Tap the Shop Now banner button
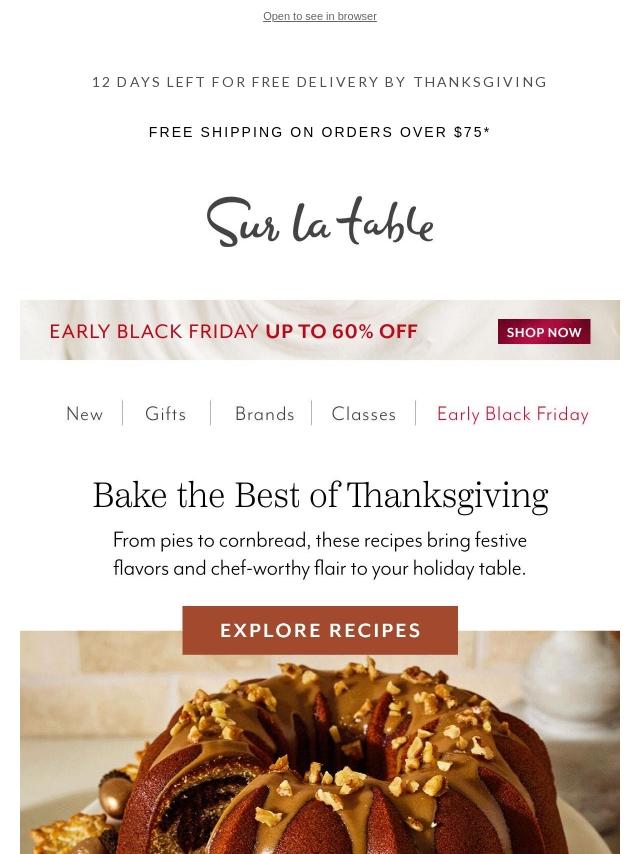 point(544,332)
